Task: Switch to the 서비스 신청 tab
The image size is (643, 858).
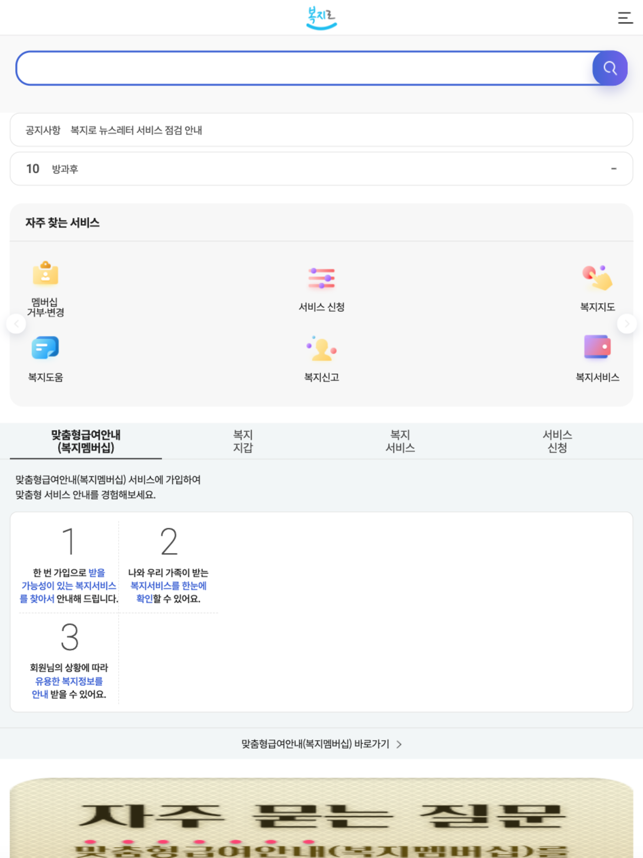Action: click(557, 441)
